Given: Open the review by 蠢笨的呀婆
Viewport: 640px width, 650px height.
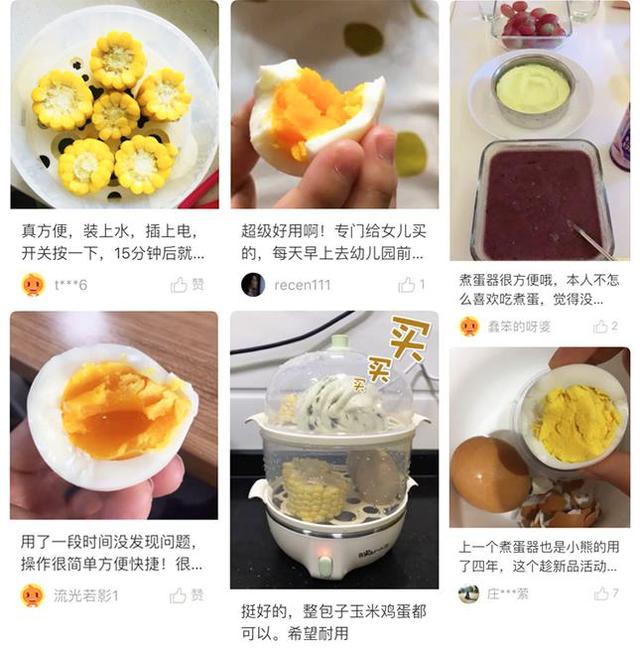Looking at the screenshot, I should [x=539, y=130].
